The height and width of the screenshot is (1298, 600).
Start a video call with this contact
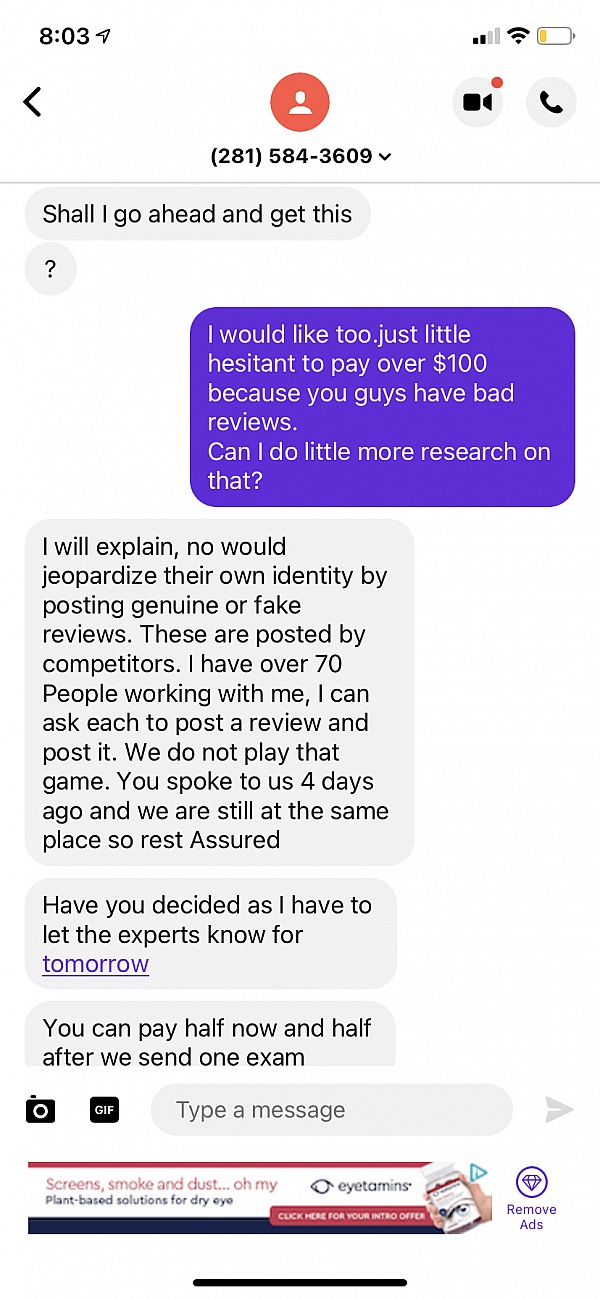pos(477,101)
